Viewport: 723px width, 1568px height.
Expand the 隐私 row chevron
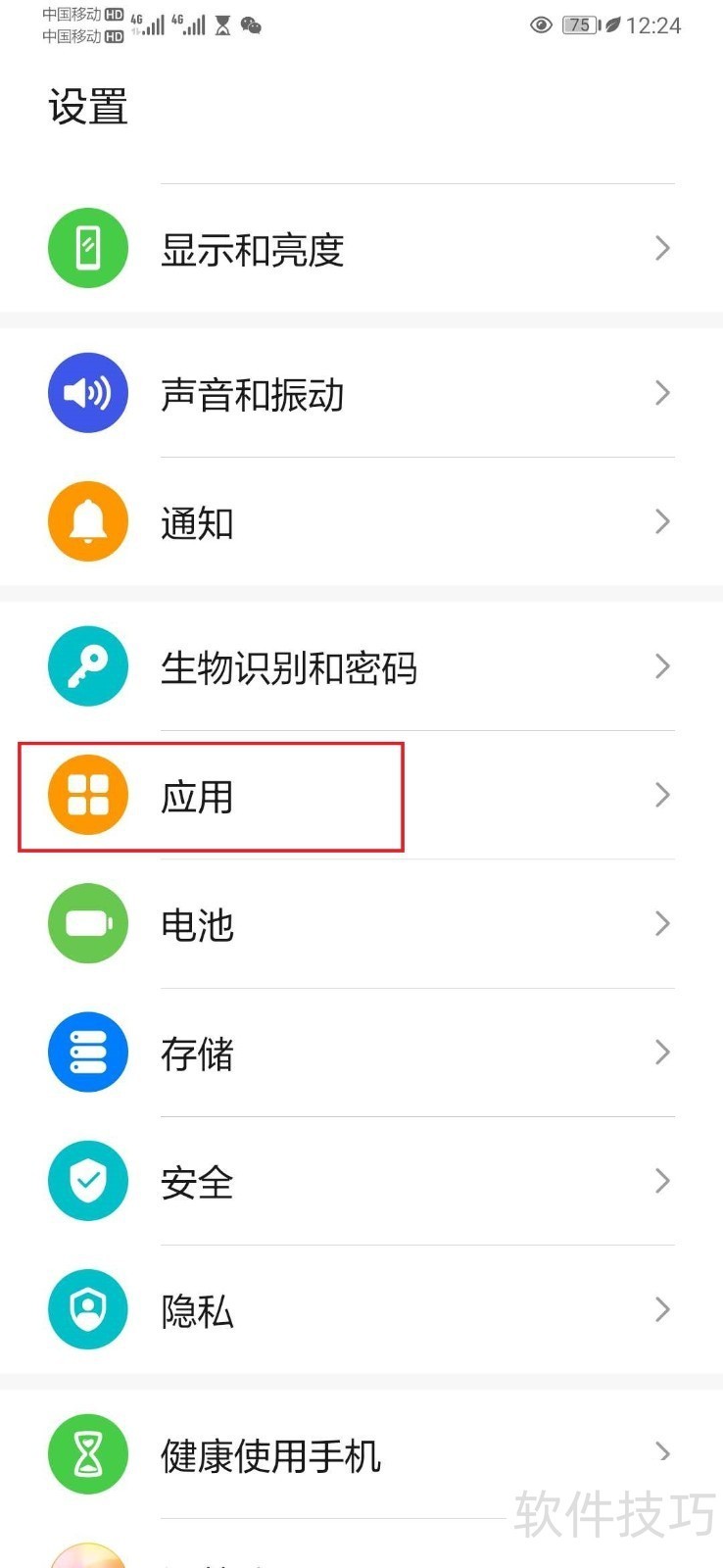pyautogui.click(x=662, y=1309)
